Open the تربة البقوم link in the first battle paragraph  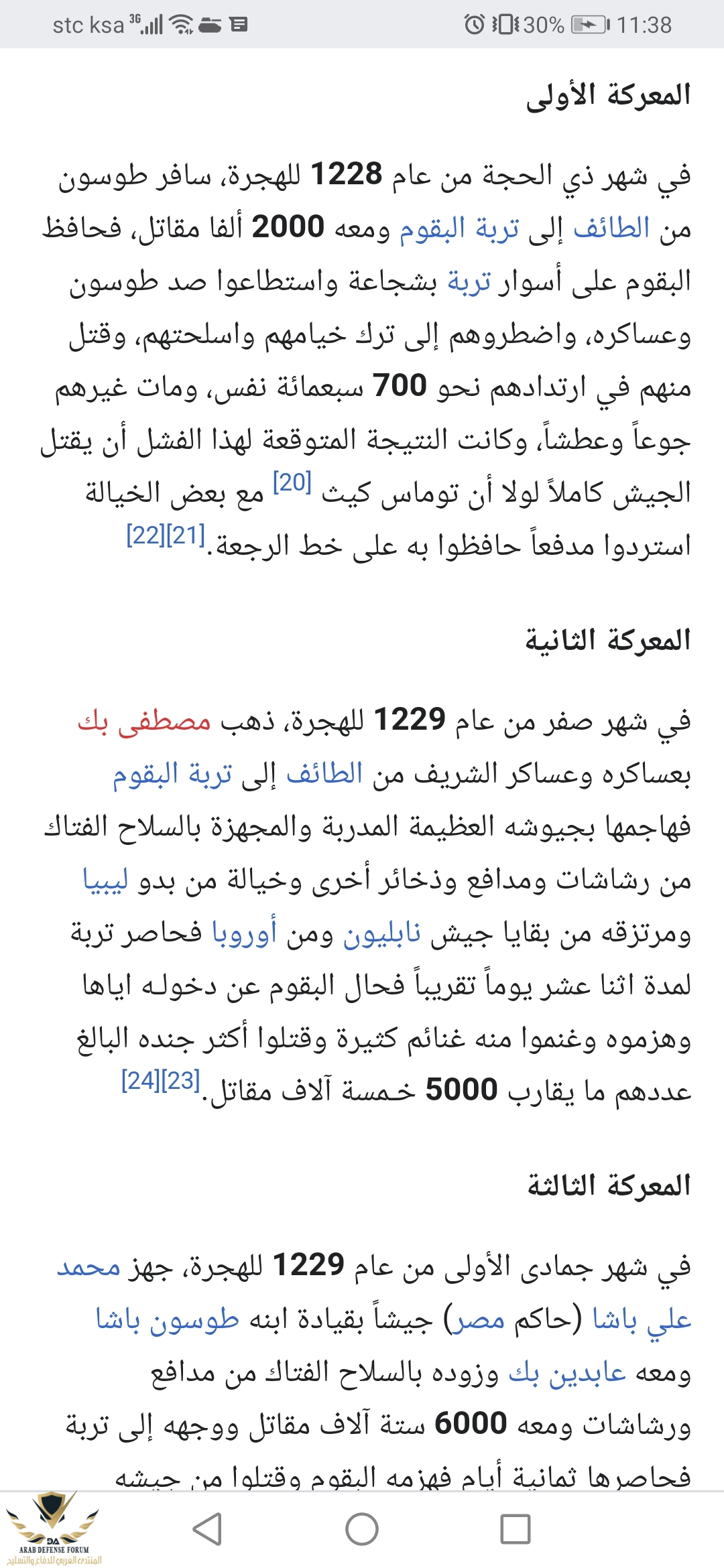(x=460, y=228)
